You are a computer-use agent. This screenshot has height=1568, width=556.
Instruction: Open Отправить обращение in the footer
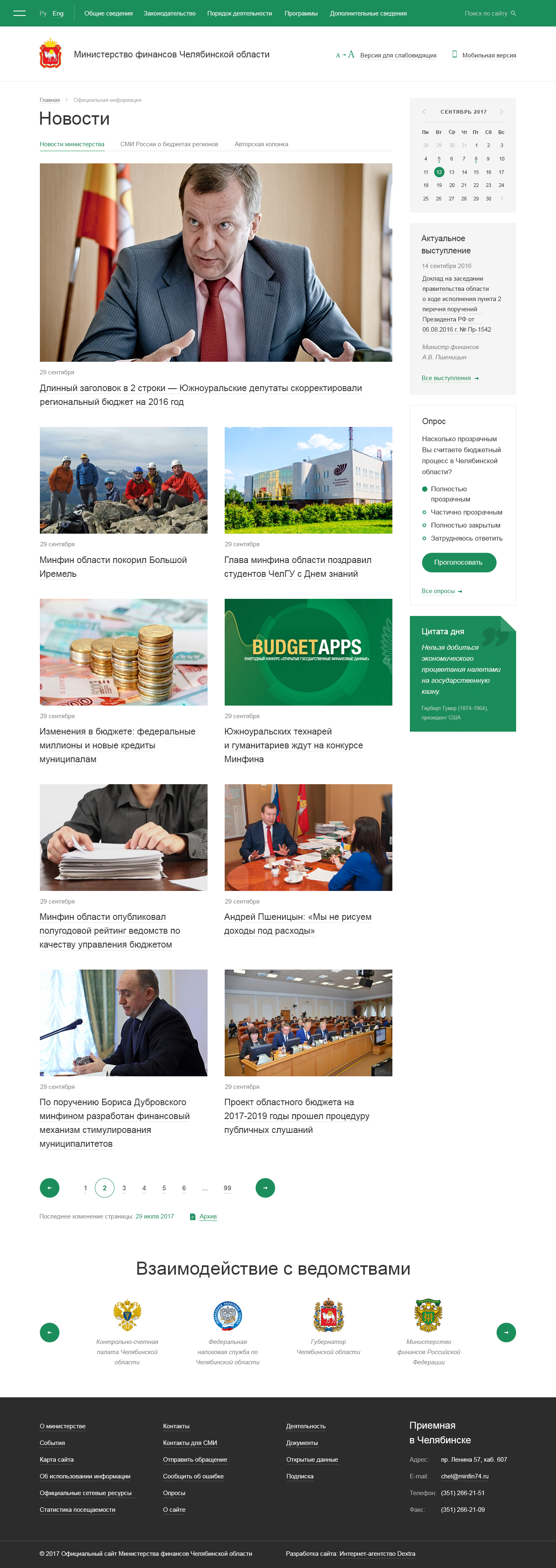tap(195, 1460)
